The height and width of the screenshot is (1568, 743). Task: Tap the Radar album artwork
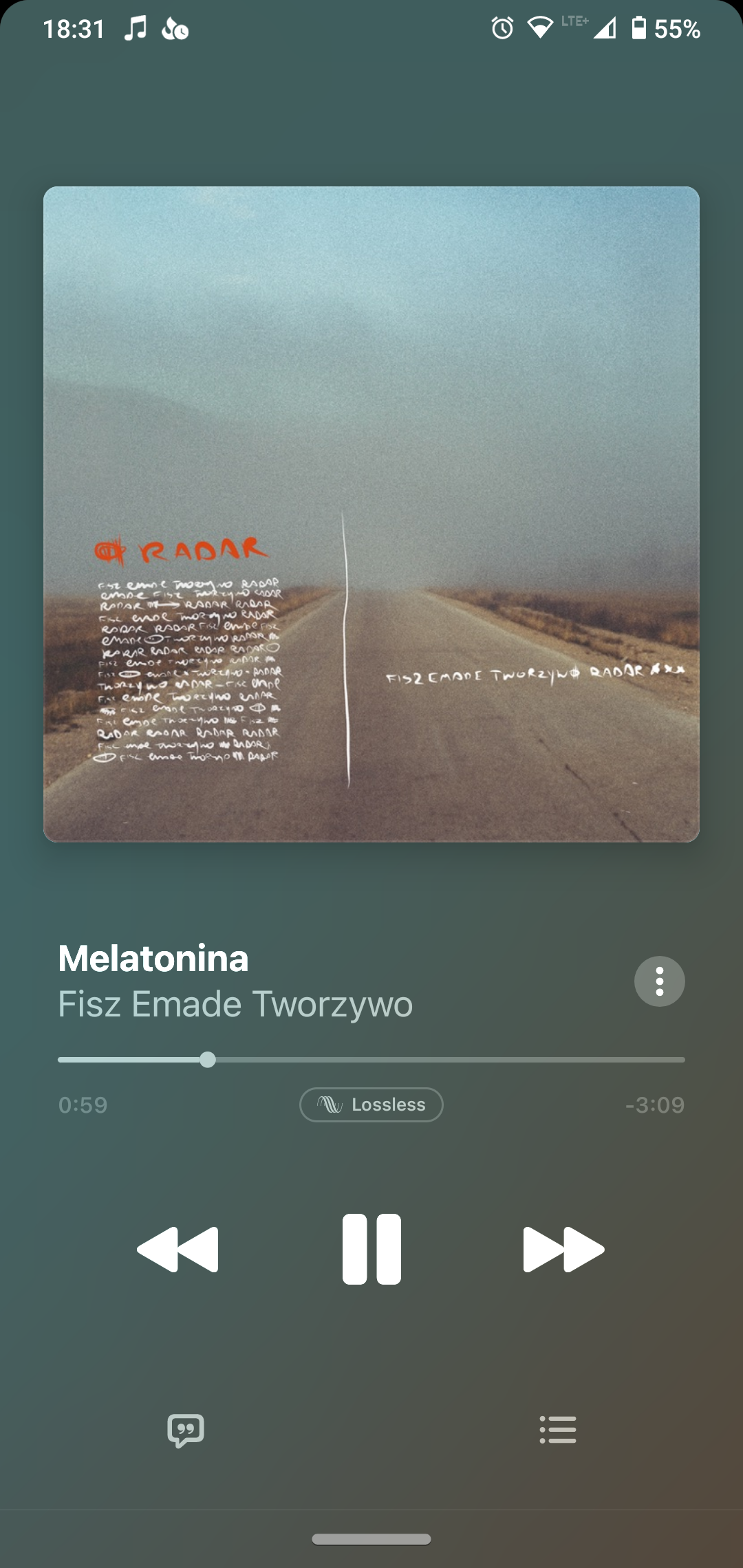tap(371, 514)
